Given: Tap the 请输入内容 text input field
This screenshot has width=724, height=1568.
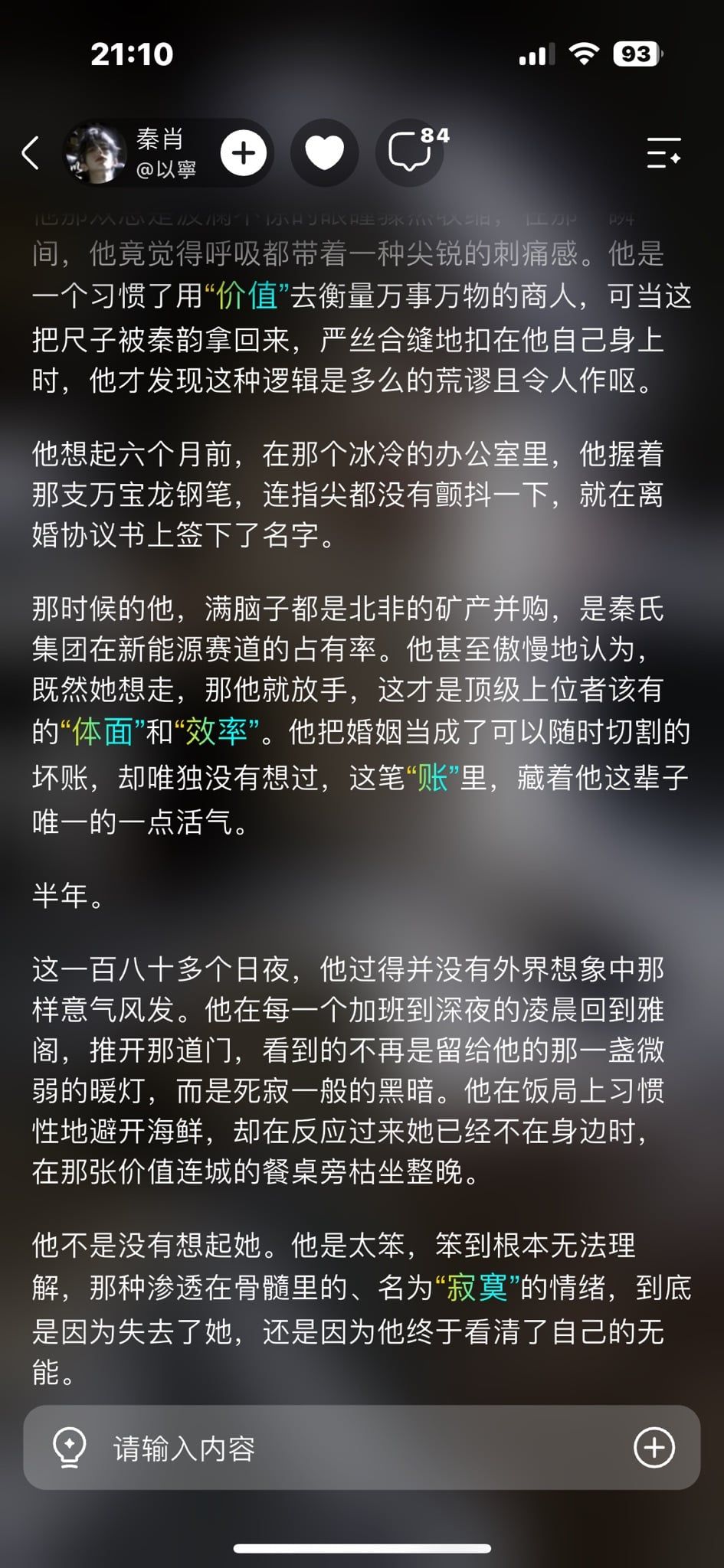Looking at the screenshot, I should (x=362, y=1447).
